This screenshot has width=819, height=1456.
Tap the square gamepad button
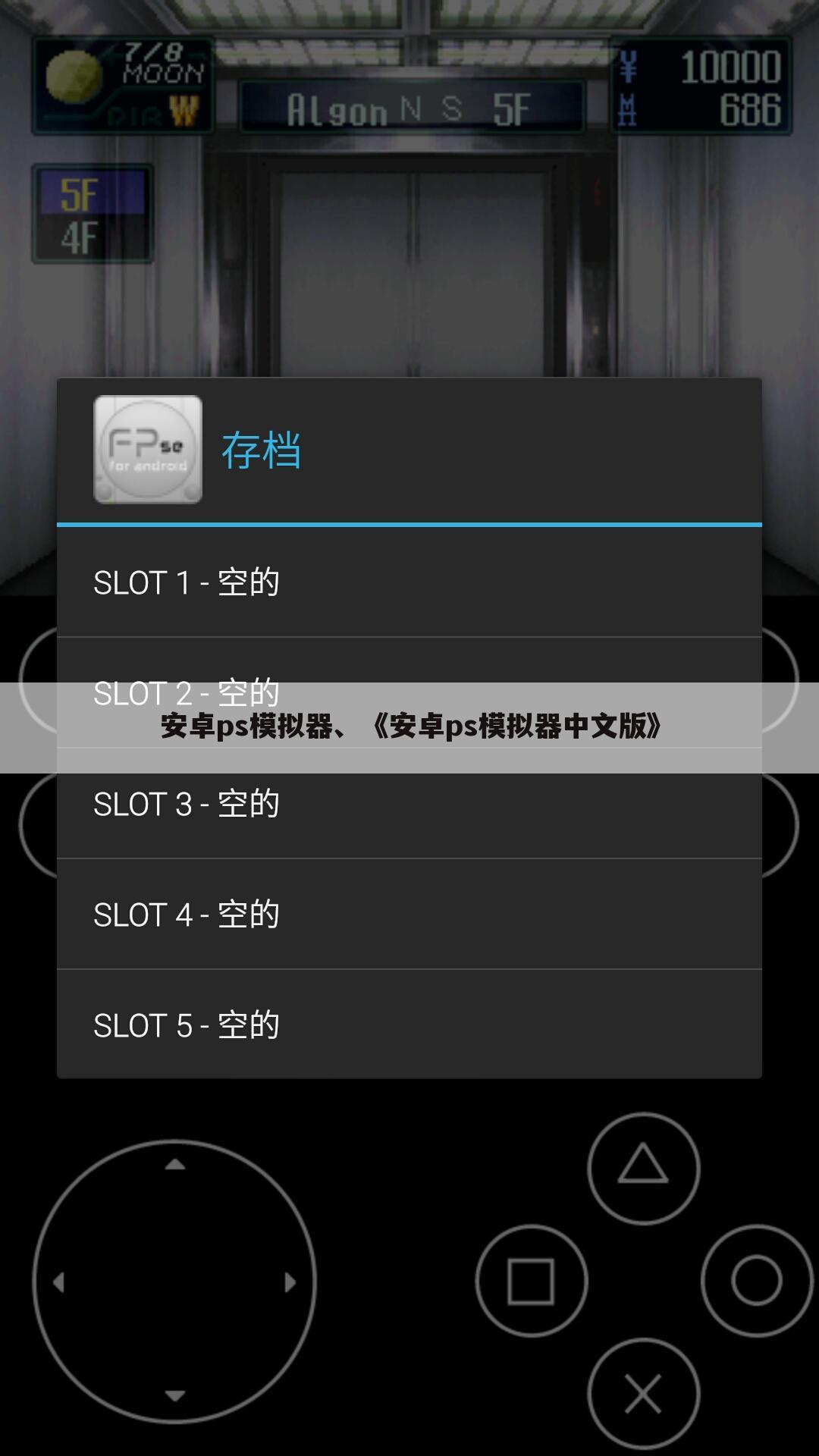531,1281
